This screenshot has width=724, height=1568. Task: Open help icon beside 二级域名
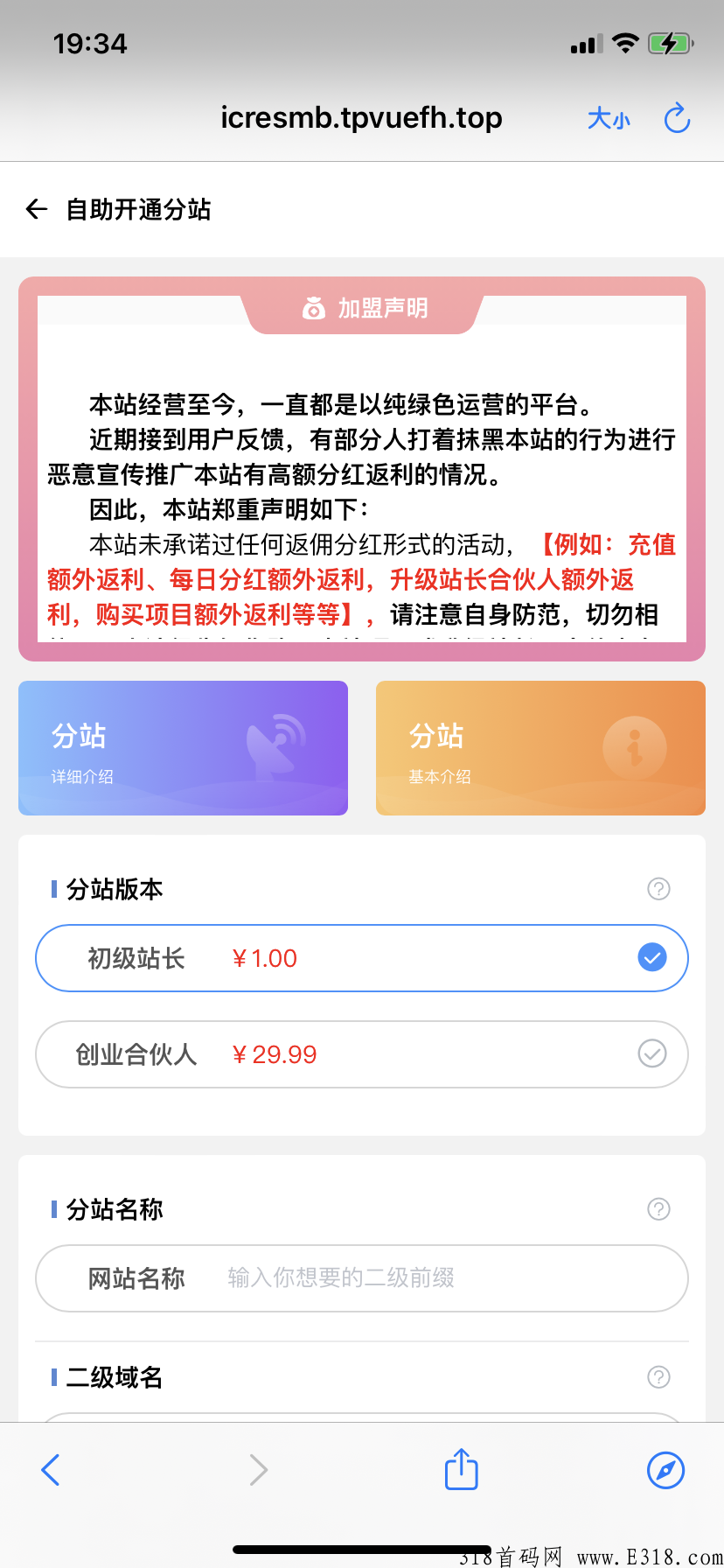[x=658, y=1377]
